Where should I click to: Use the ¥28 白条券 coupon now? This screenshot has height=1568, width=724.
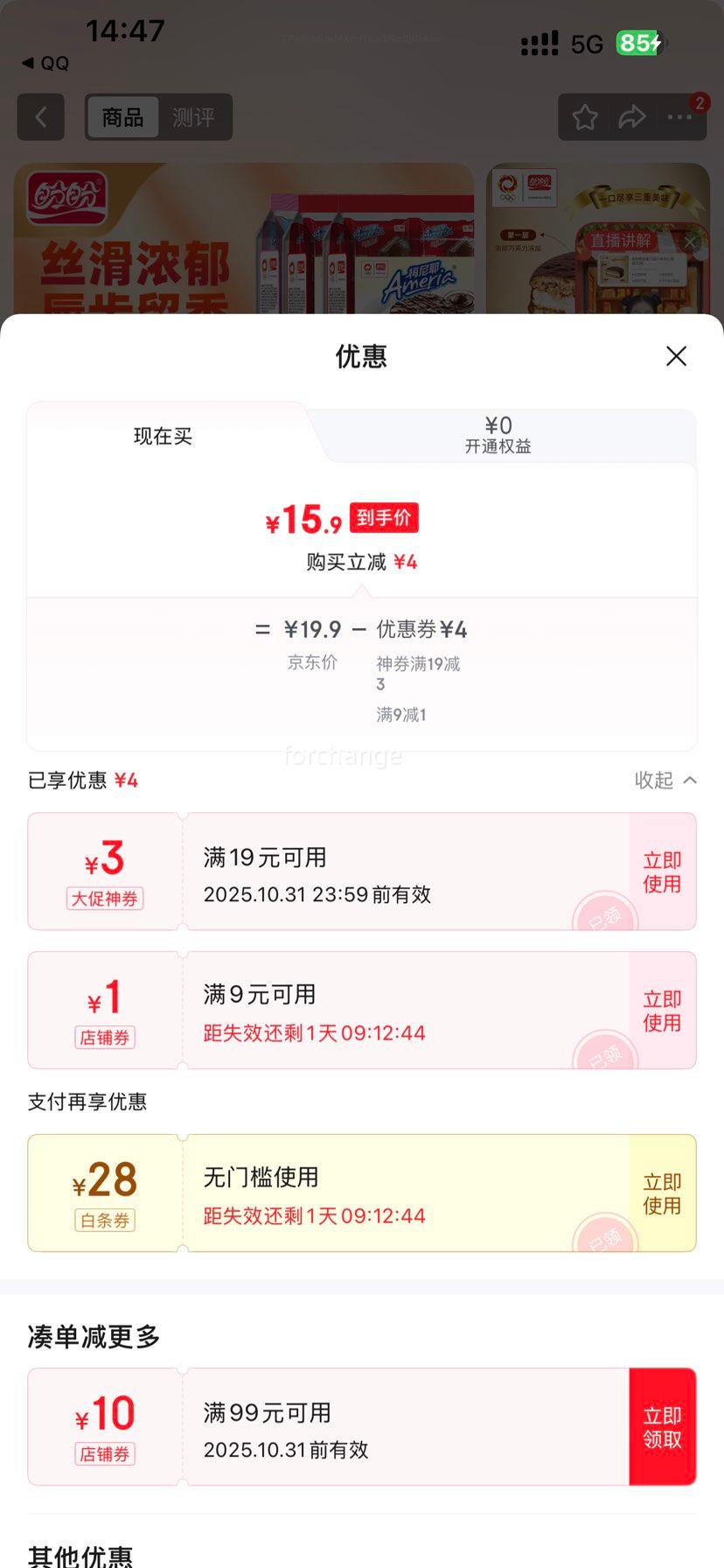click(x=662, y=1193)
